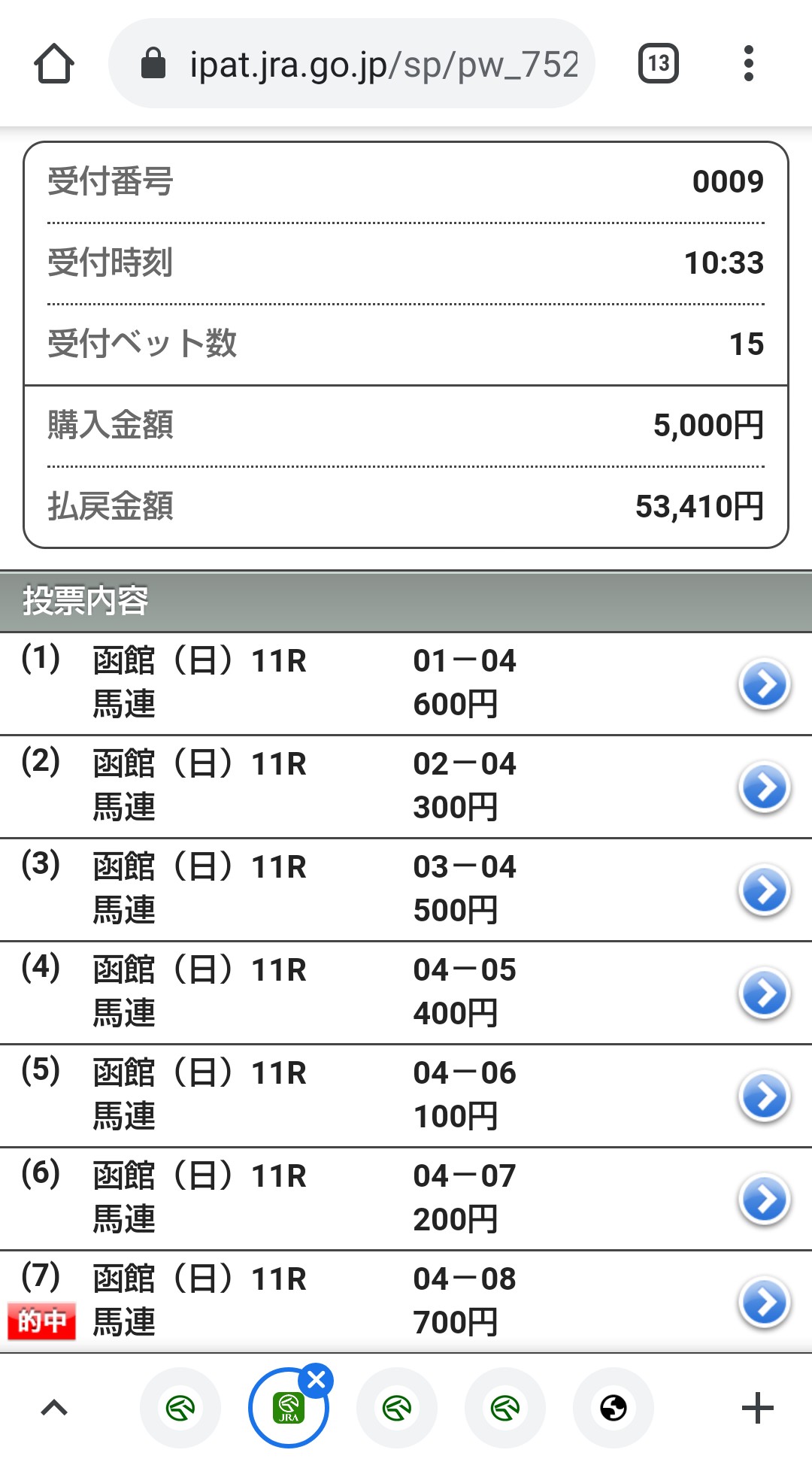View bet 04-05 400円 details
The image size is (812, 1462).
[x=765, y=993]
